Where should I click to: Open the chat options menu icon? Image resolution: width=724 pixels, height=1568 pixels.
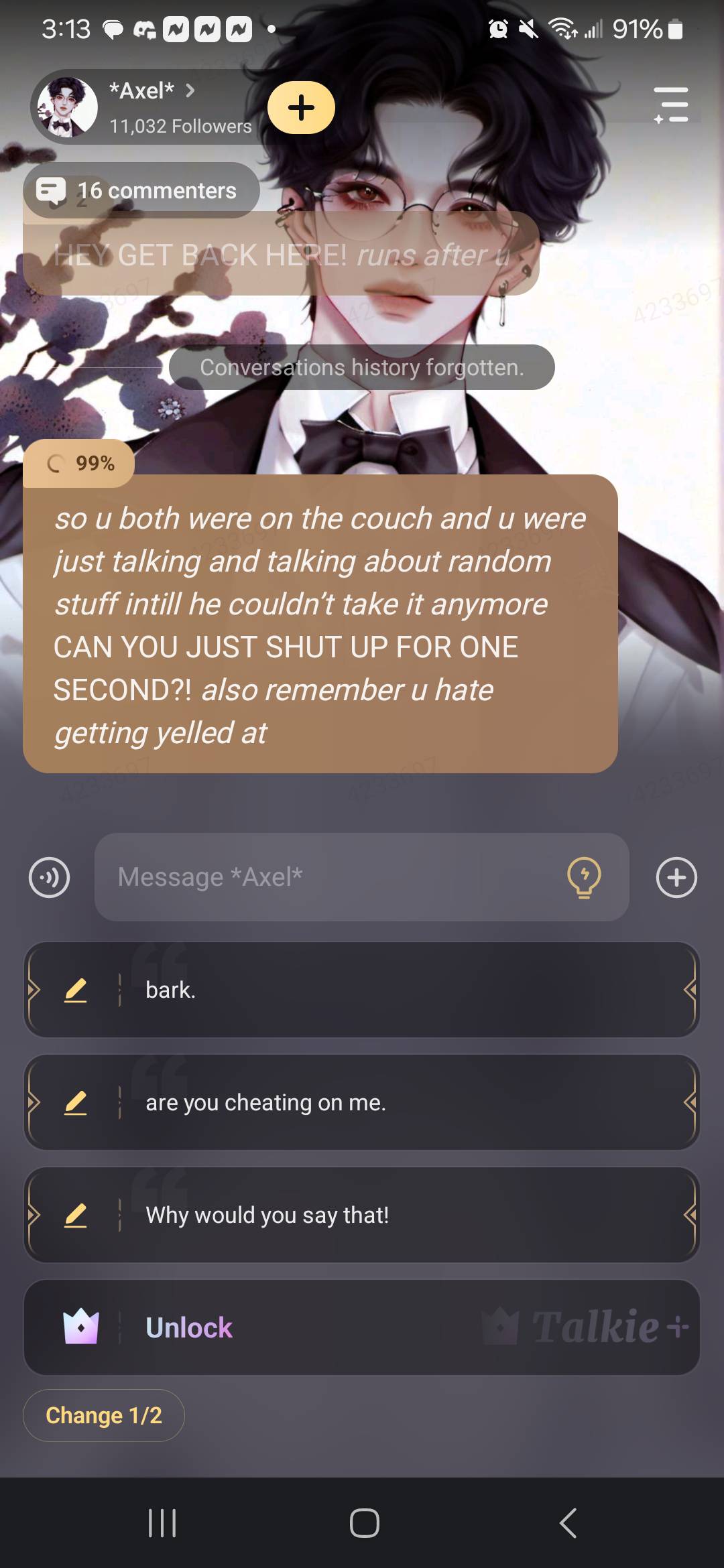(671, 105)
